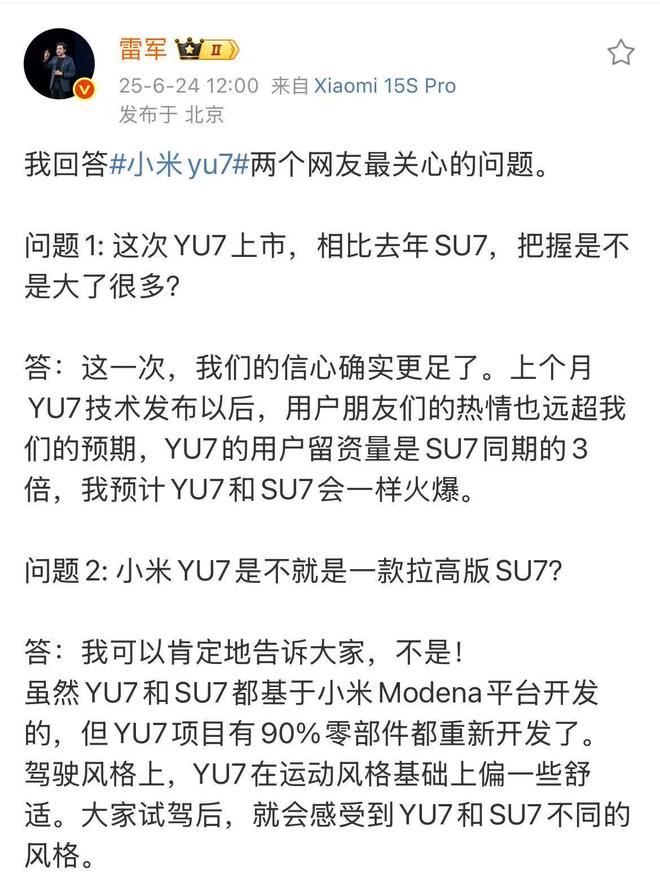Open the Xiaomi 15S Pro source link
This screenshot has height=891, width=660.
point(385,86)
